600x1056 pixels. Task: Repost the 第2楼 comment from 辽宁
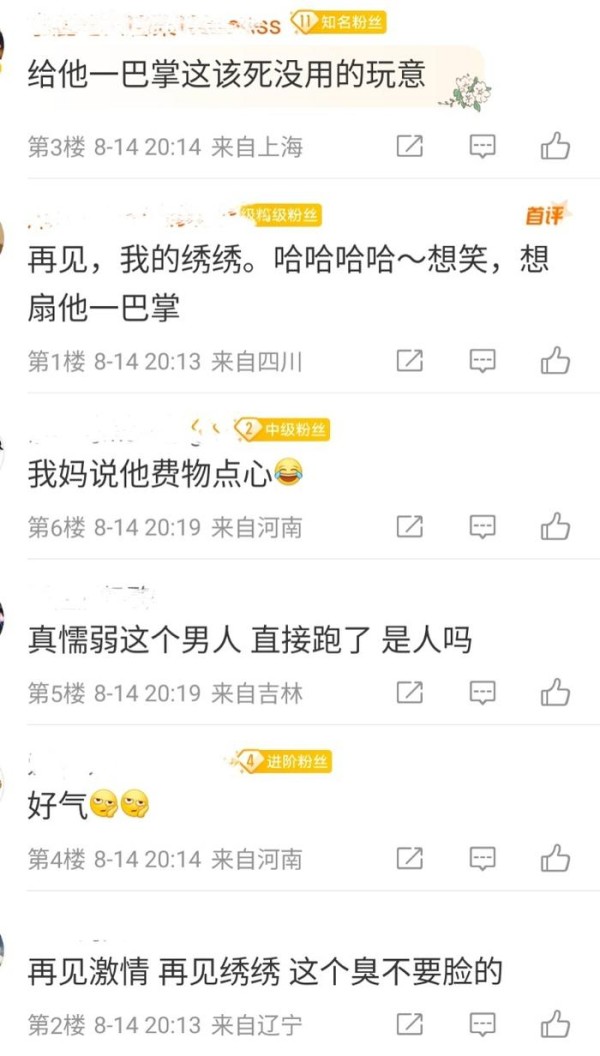(409, 1024)
